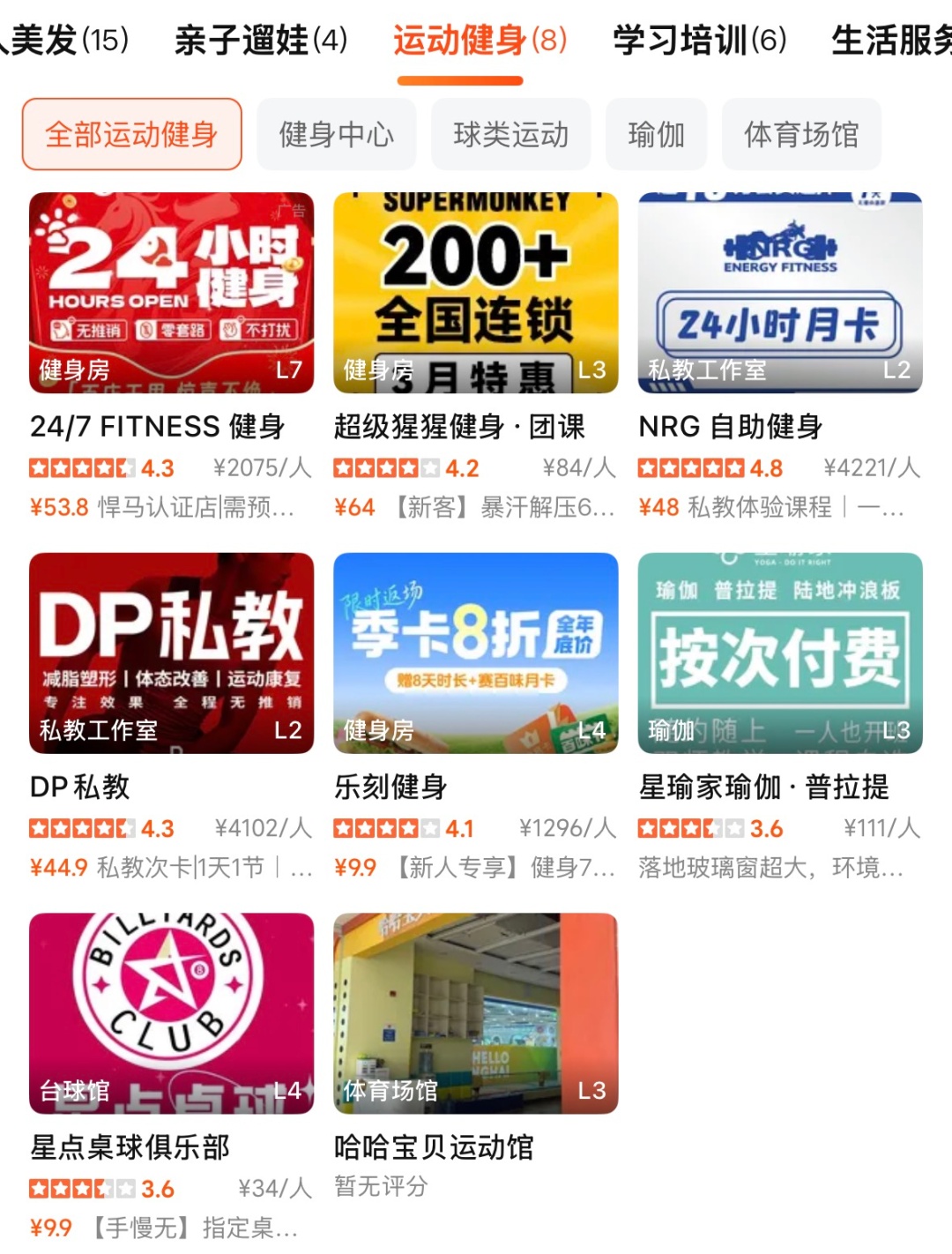This screenshot has width=952, height=1254.
Task: Switch to the 生活服务 tab
Action: [890, 41]
